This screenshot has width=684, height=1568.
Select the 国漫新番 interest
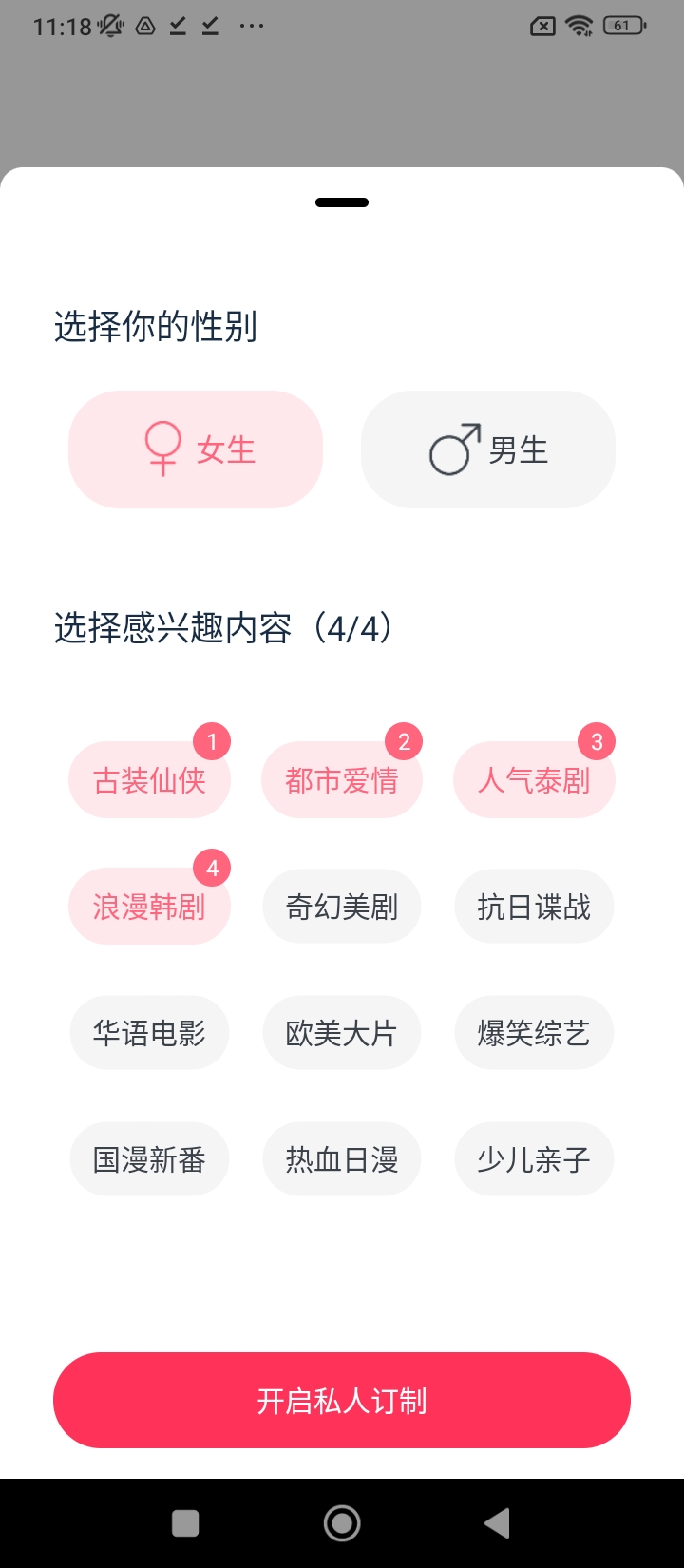point(149,1159)
